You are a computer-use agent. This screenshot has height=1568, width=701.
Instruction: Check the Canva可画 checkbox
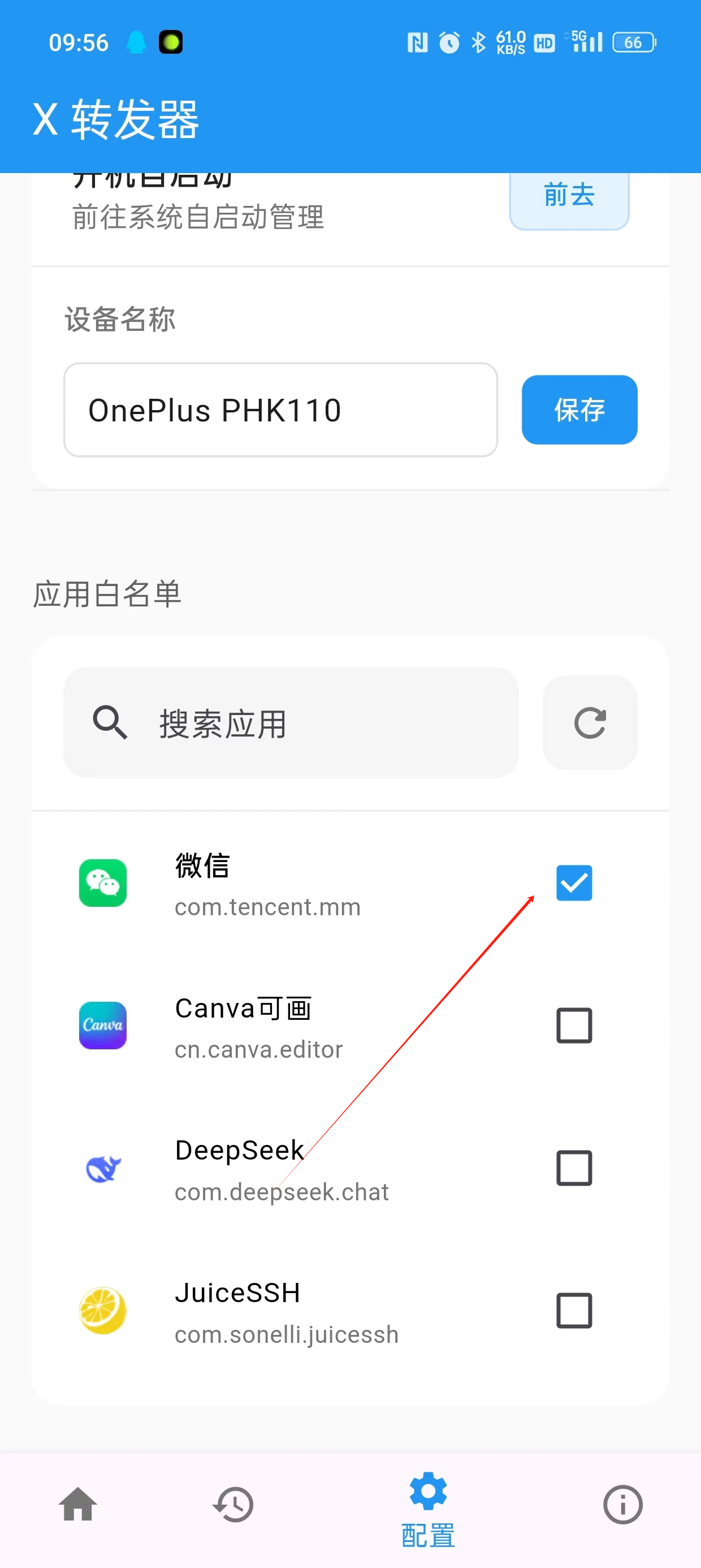(x=574, y=1026)
